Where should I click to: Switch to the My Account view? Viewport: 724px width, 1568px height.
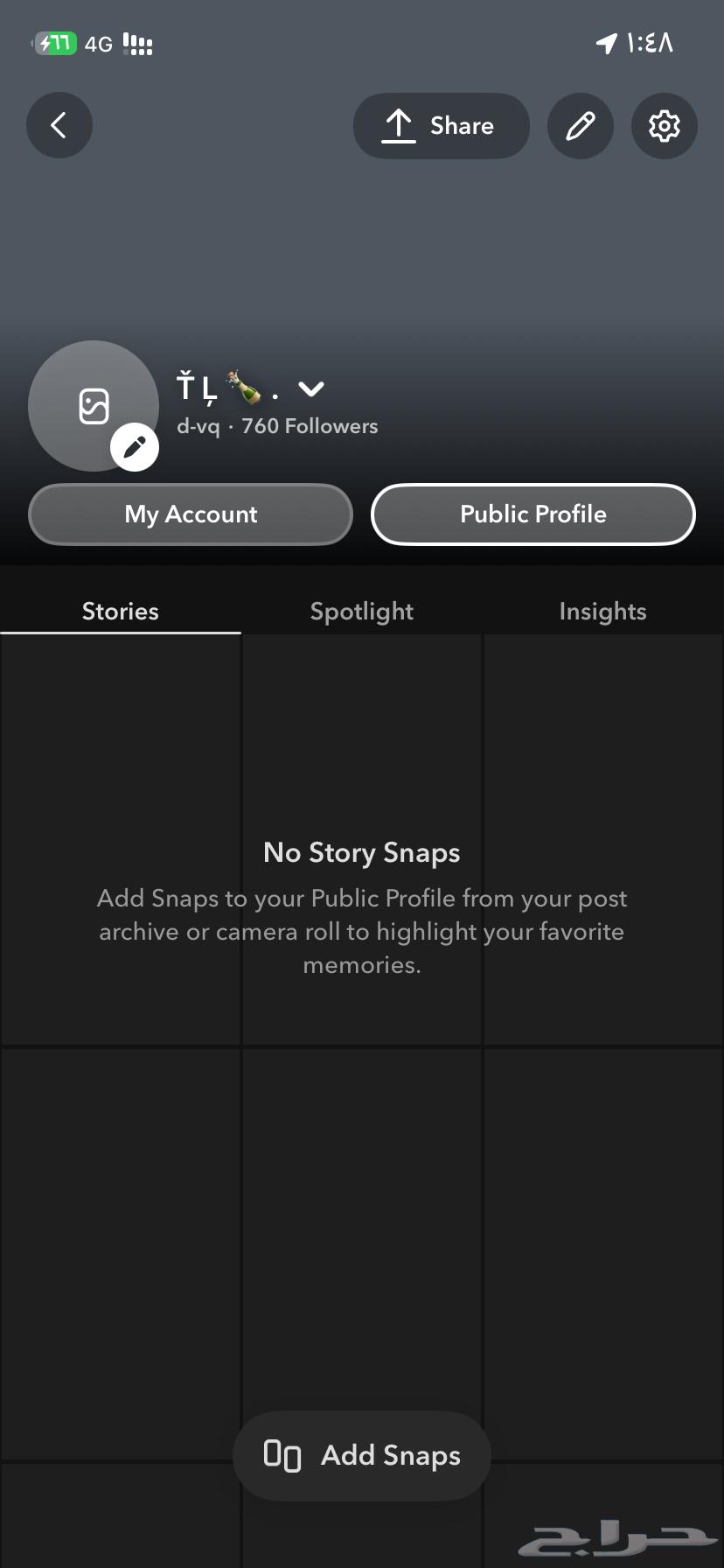(190, 514)
